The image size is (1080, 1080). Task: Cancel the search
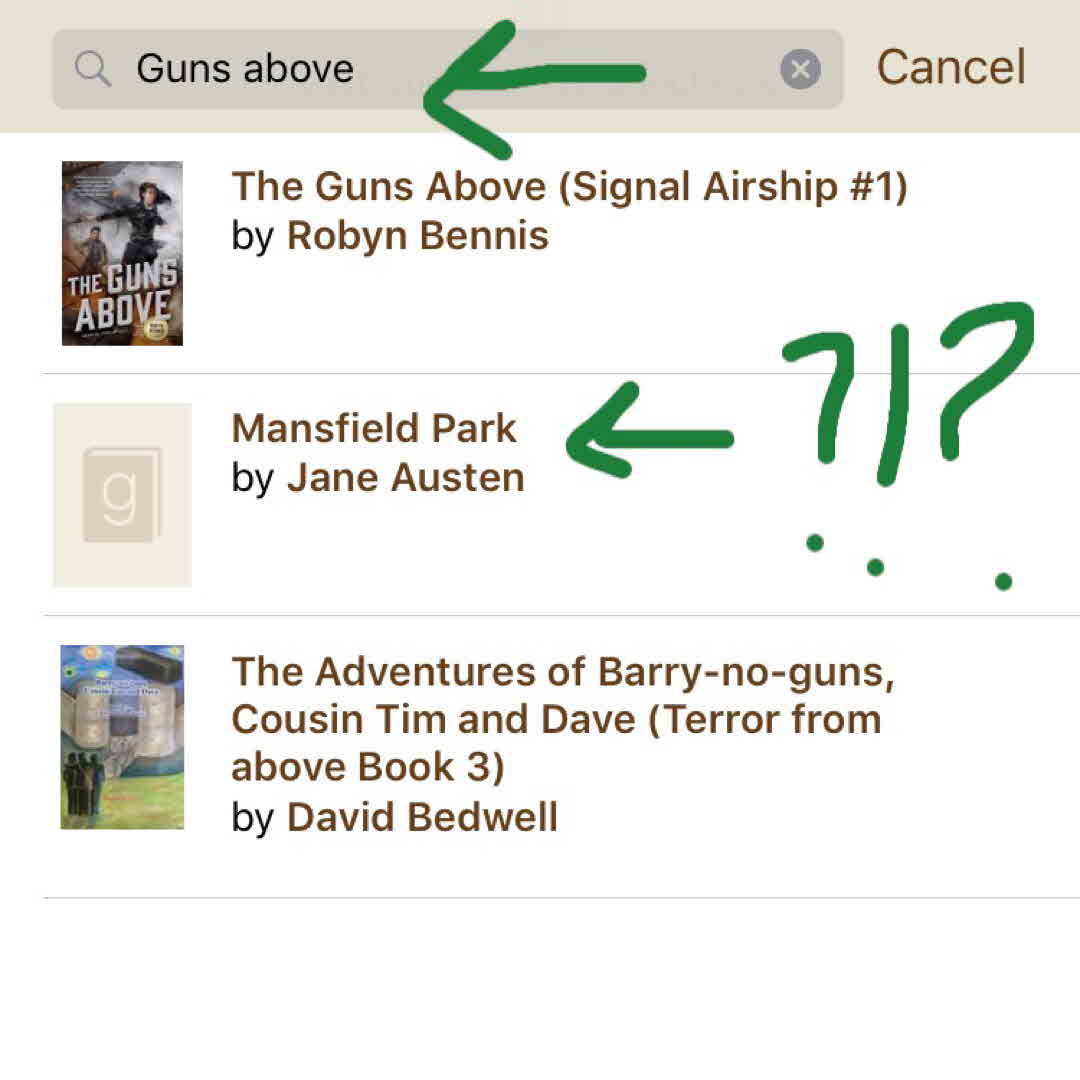point(951,68)
